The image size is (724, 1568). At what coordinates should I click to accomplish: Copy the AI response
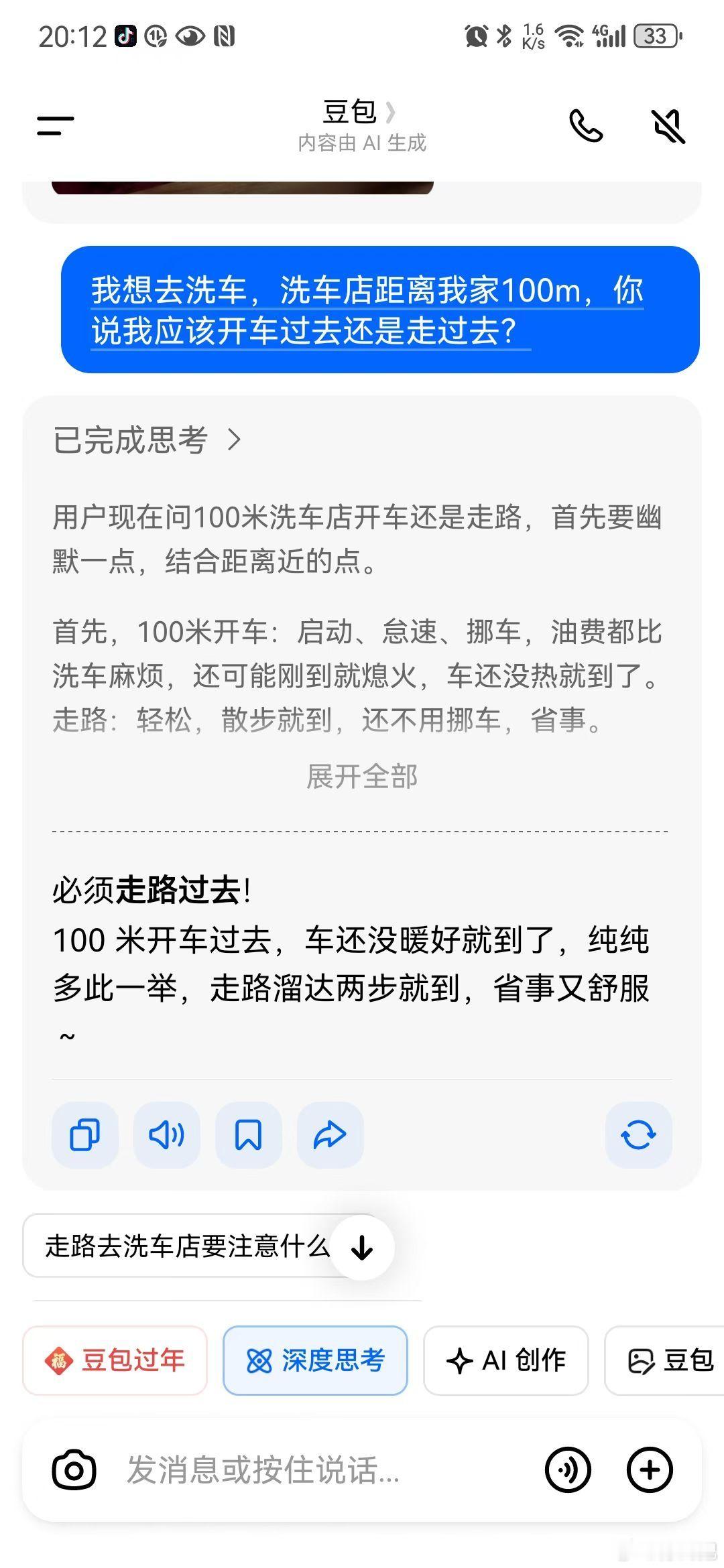pos(84,1134)
